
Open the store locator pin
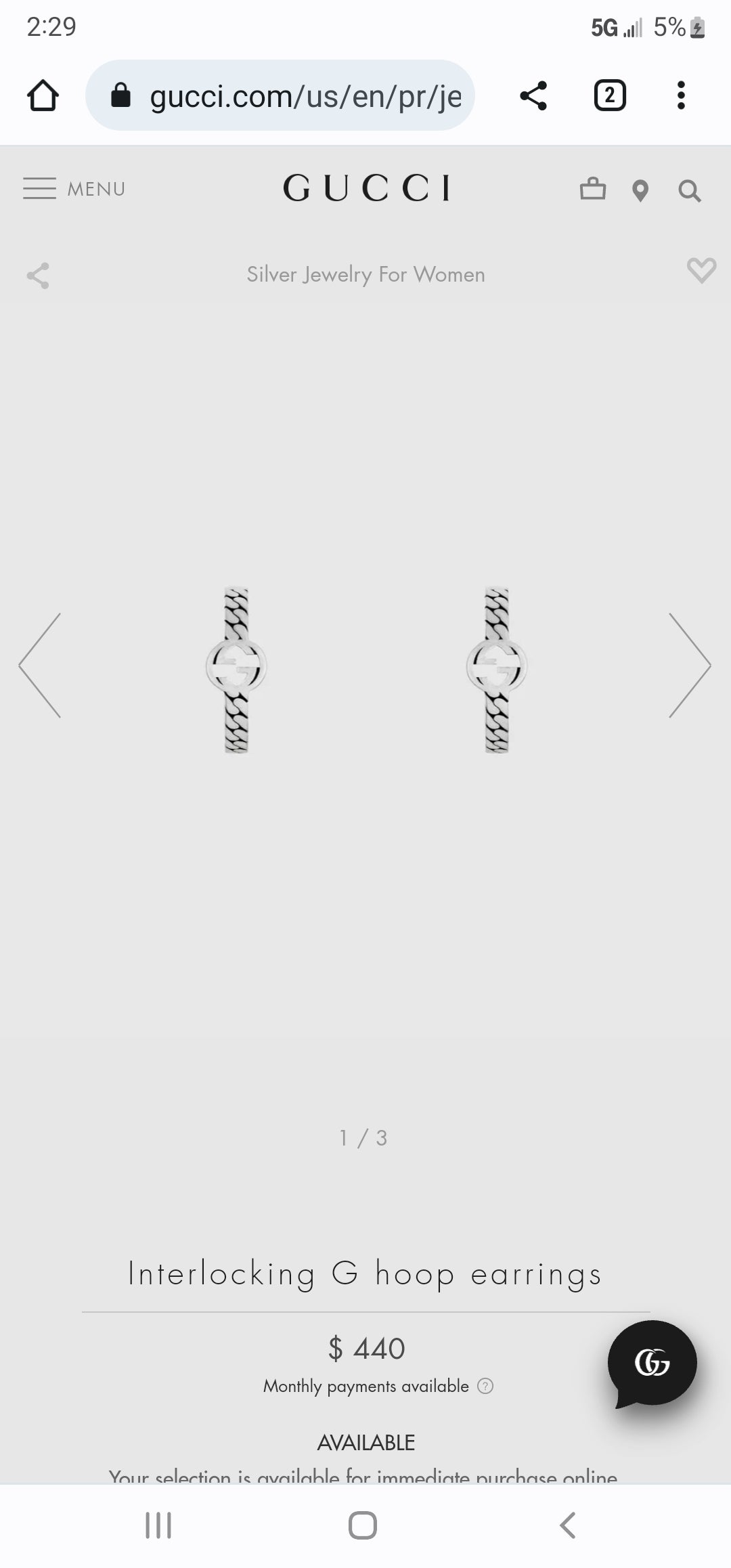click(640, 191)
